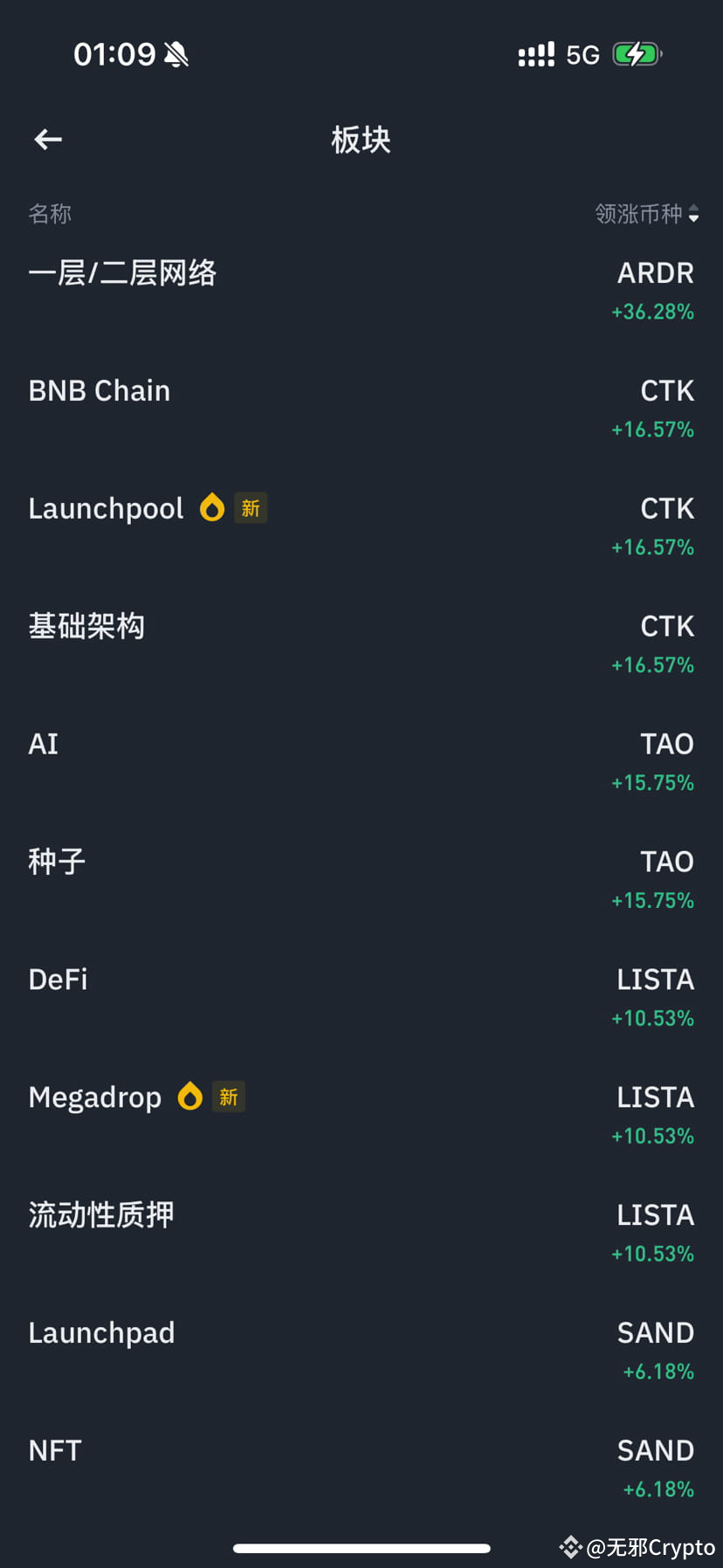
Task: Click the +36.28% gain percentage
Action: click(652, 312)
